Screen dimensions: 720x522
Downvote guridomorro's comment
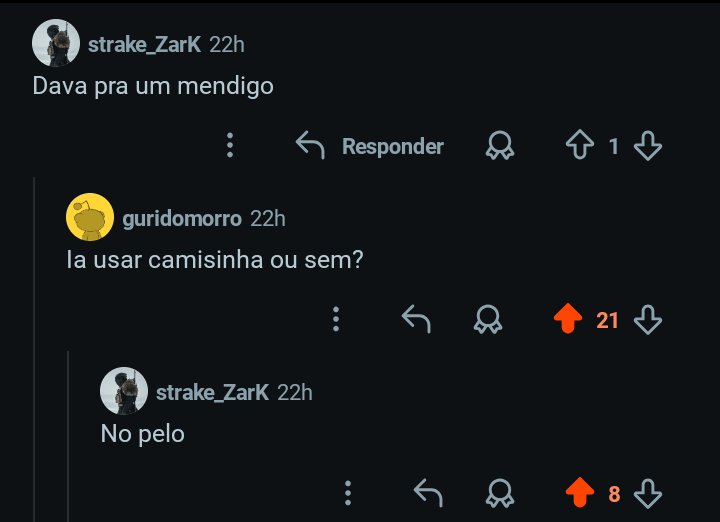(648, 320)
